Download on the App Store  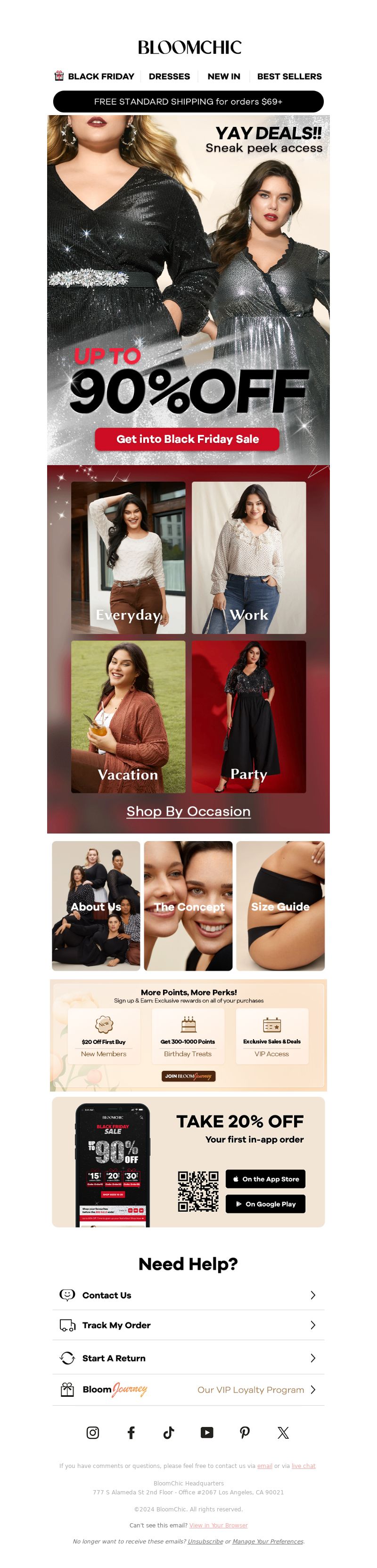click(x=265, y=1179)
